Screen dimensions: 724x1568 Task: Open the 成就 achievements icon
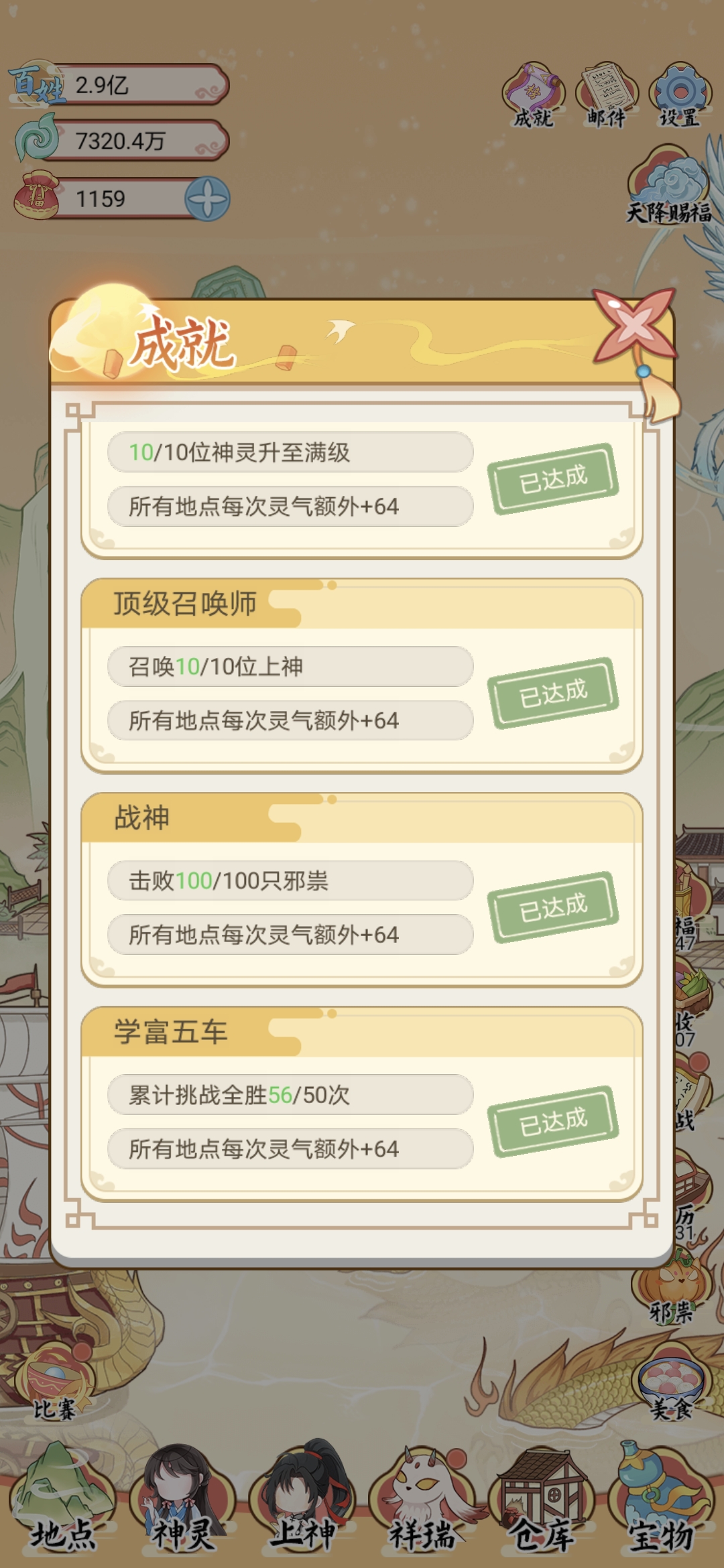[x=534, y=94]
